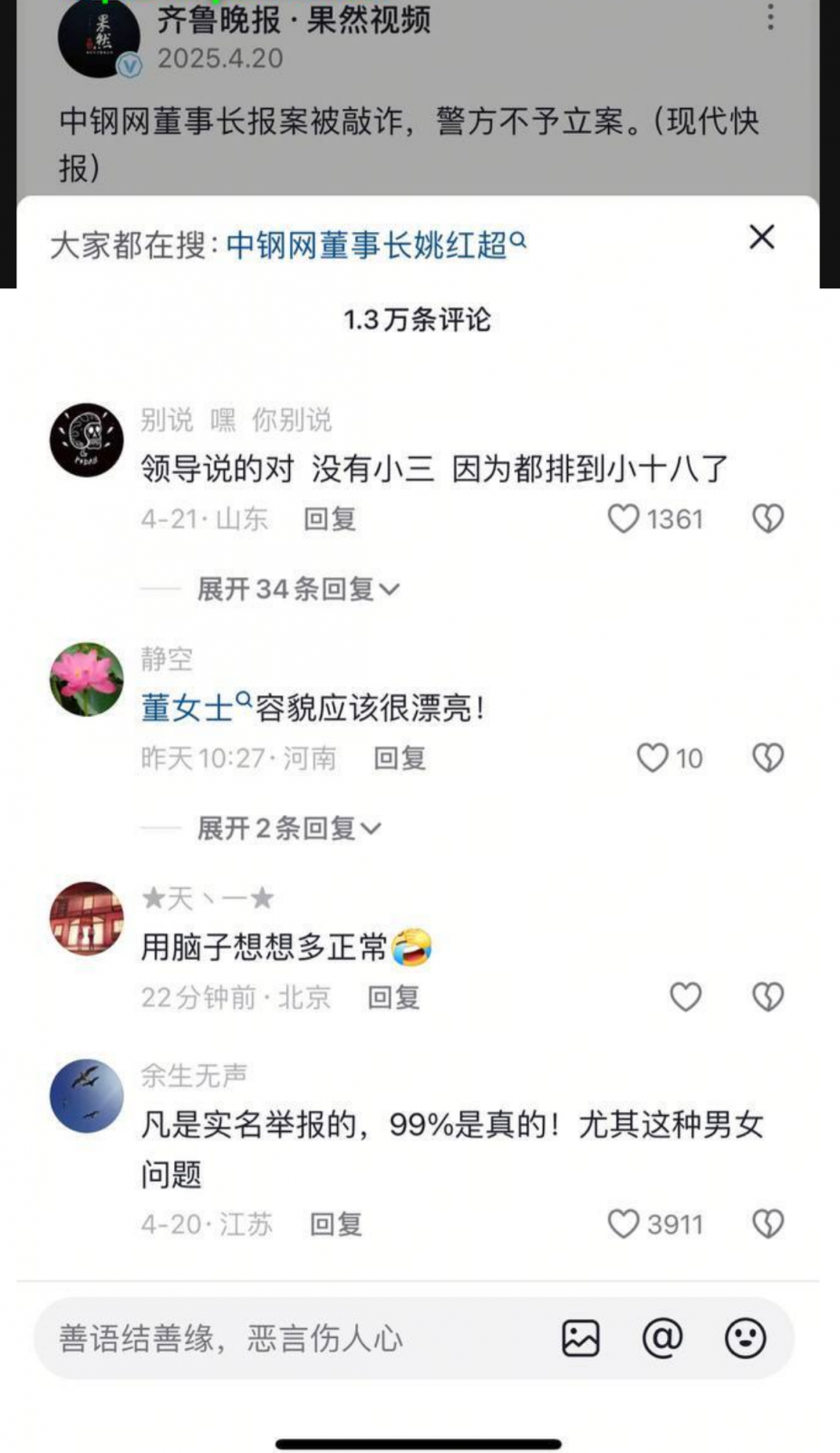Dislike 余生无声's comment

[768, 1224]
